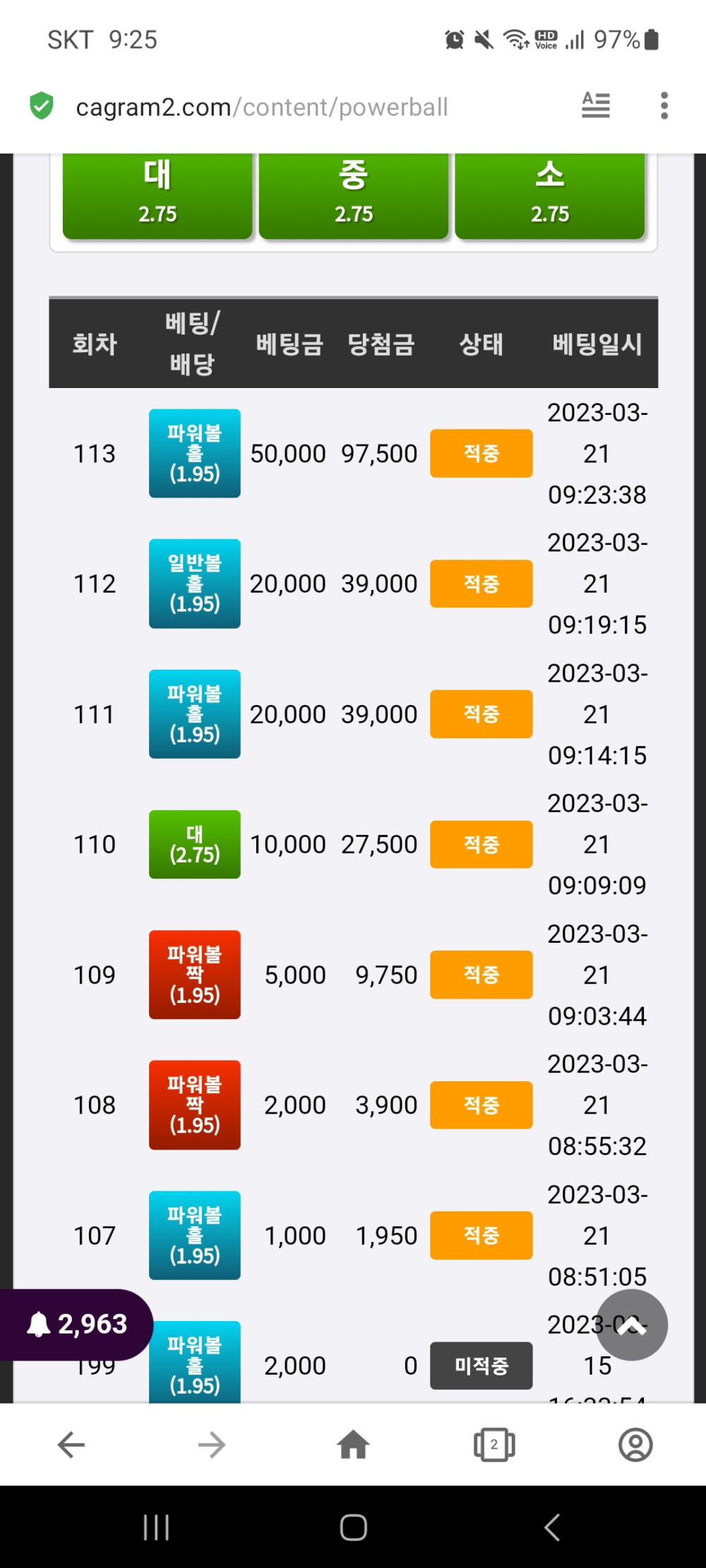706x1568 pixels.
Task: Open the browser tabs switcher
Action: coord(494,1445)
